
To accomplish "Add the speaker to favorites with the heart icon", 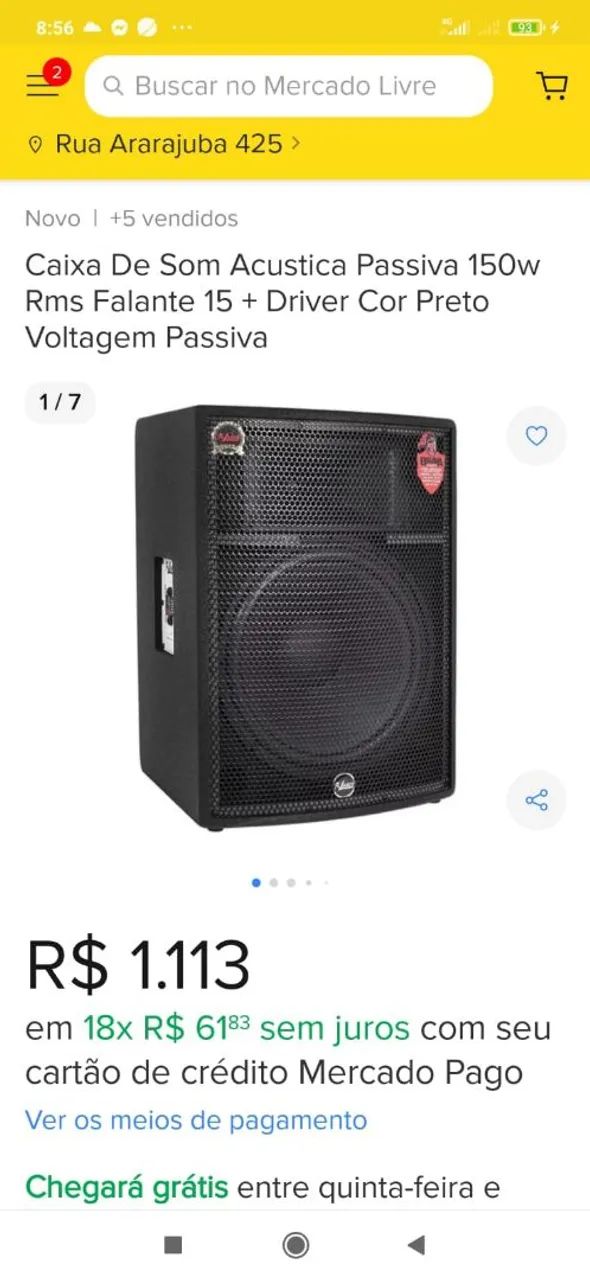I will click(537, 436).
